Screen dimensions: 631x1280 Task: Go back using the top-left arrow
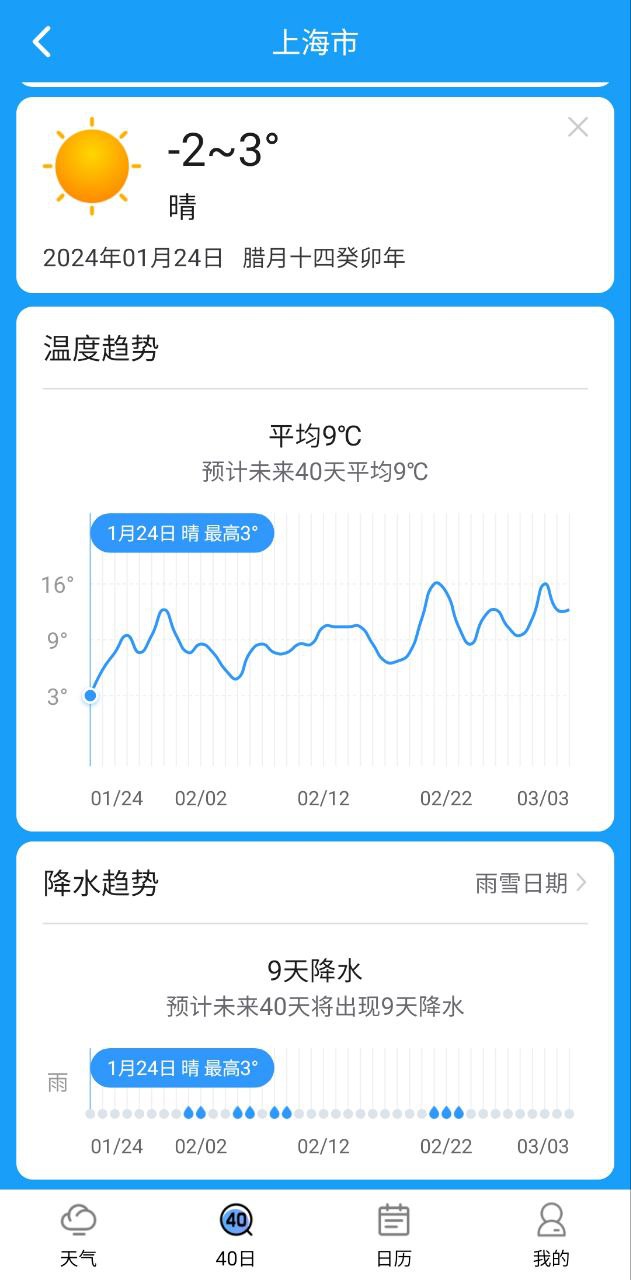pos(41,42)
